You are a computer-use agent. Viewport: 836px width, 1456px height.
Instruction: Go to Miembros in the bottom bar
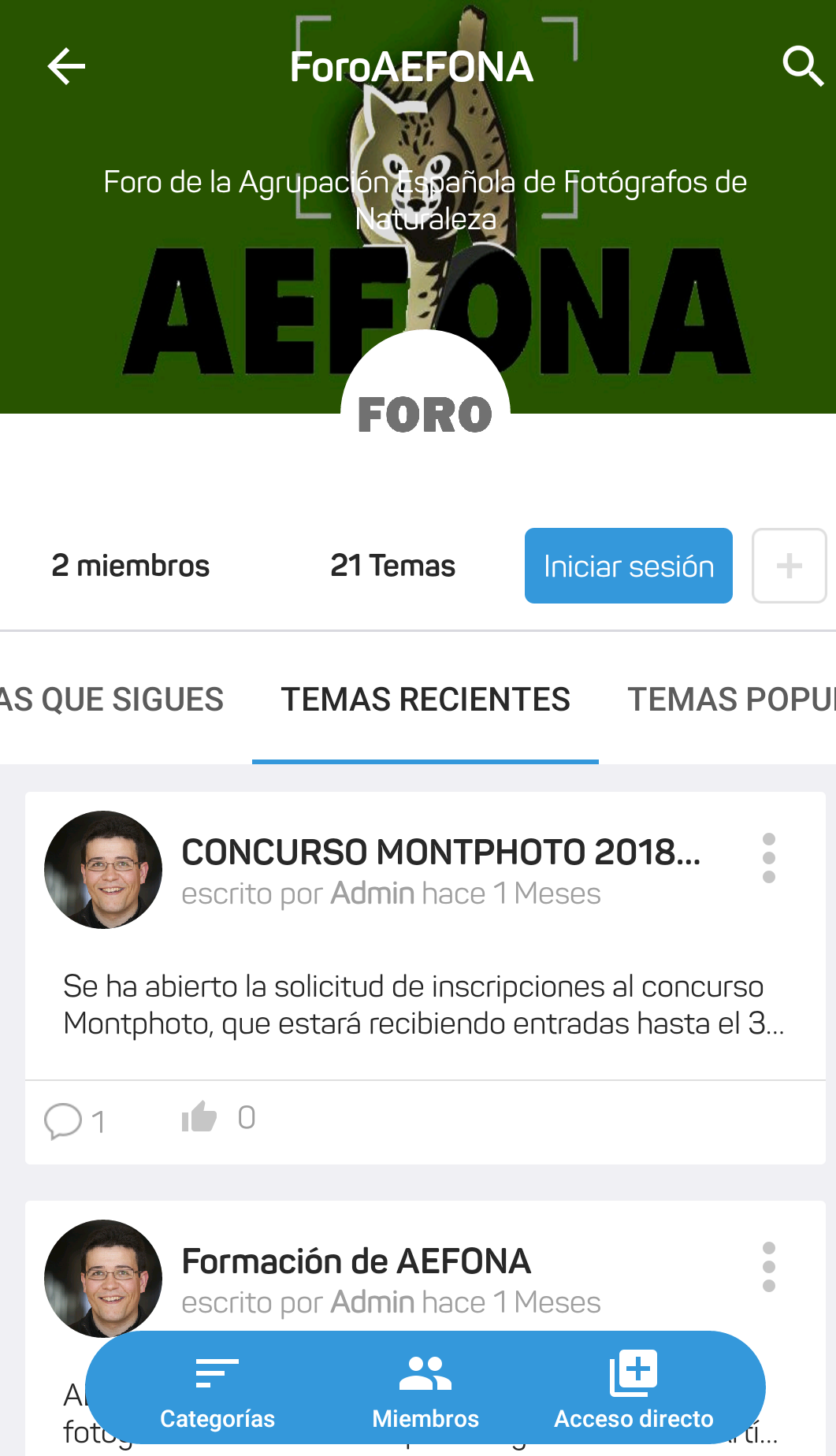[x=425, y=1390]
